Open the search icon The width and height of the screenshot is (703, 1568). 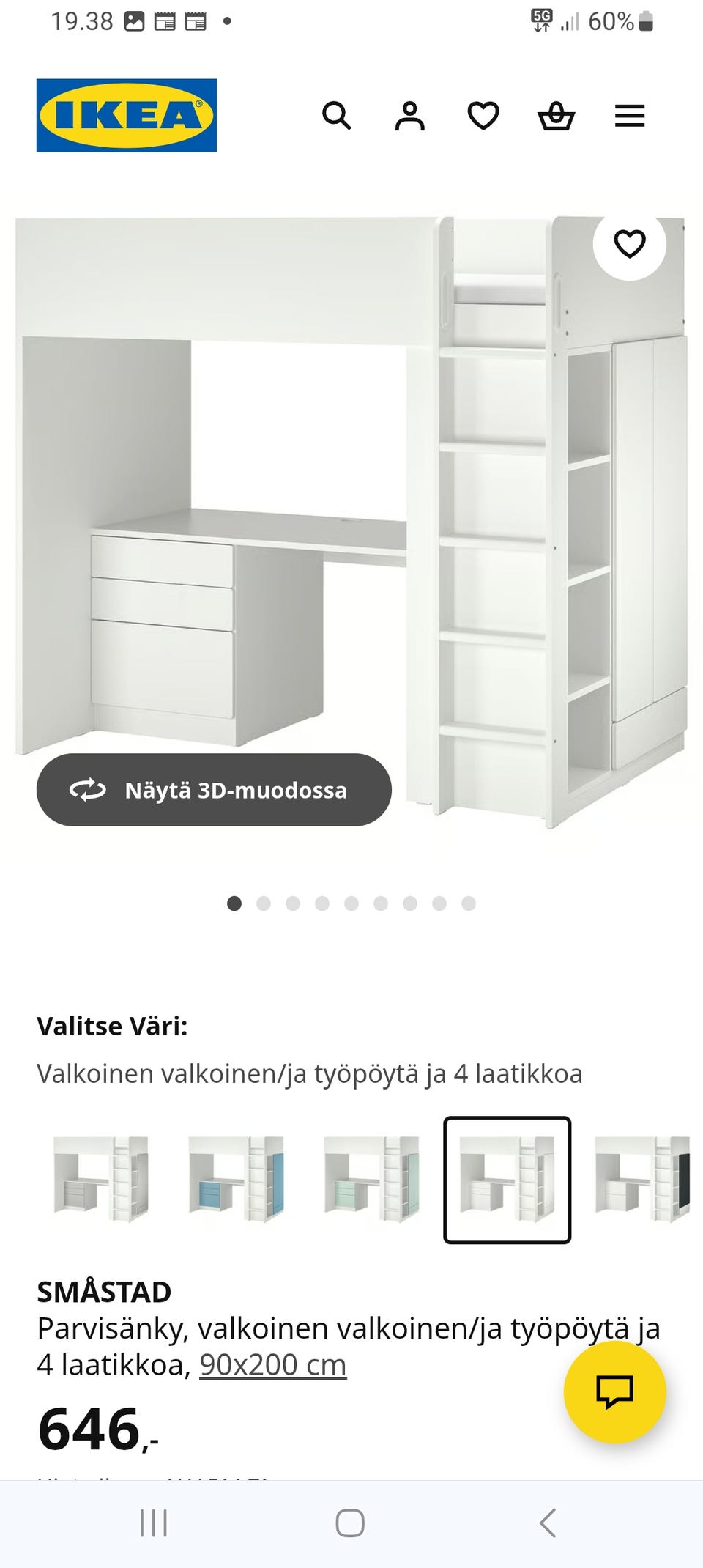coord(338,115)
